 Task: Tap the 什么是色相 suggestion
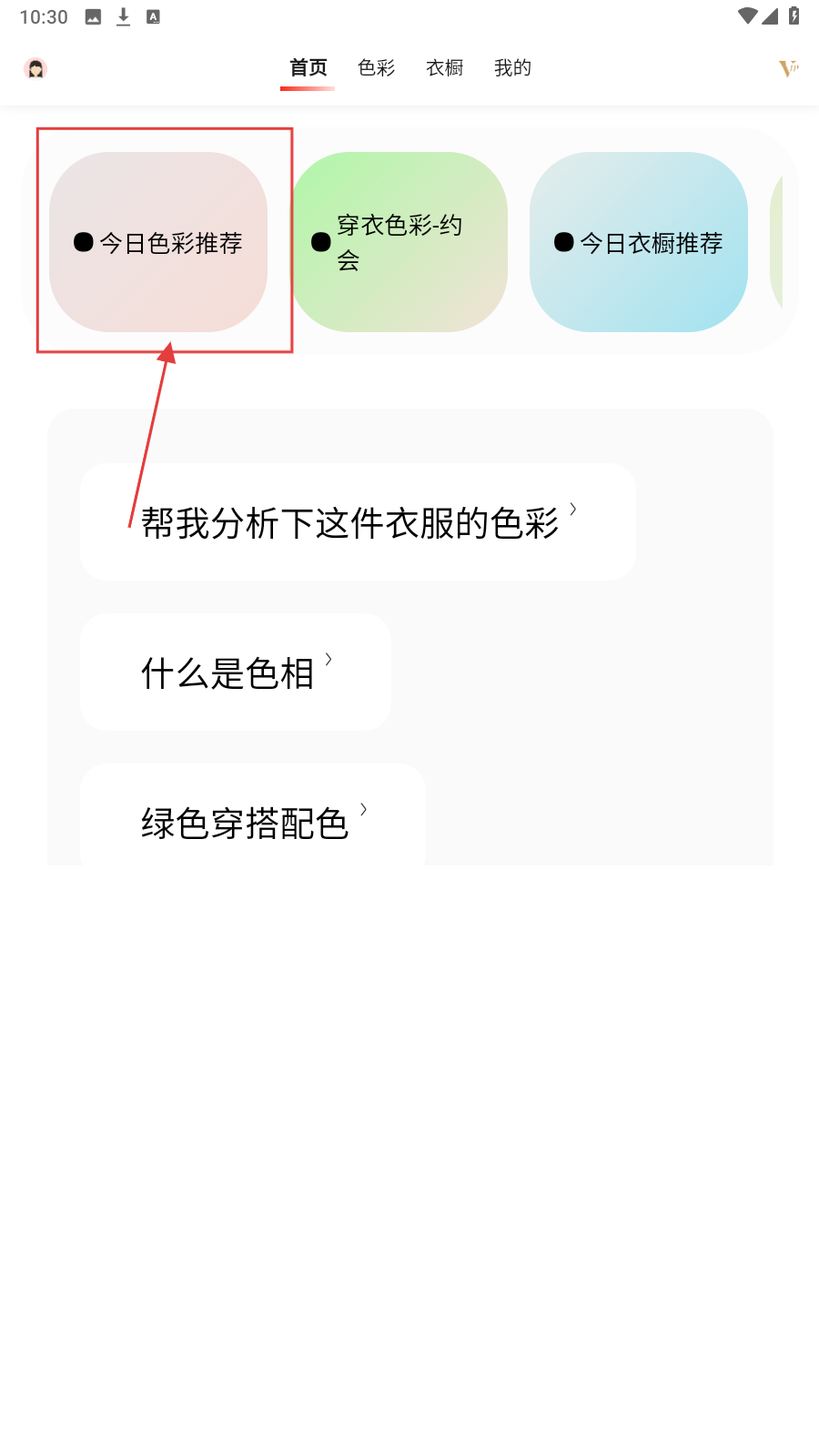(236, 672)
